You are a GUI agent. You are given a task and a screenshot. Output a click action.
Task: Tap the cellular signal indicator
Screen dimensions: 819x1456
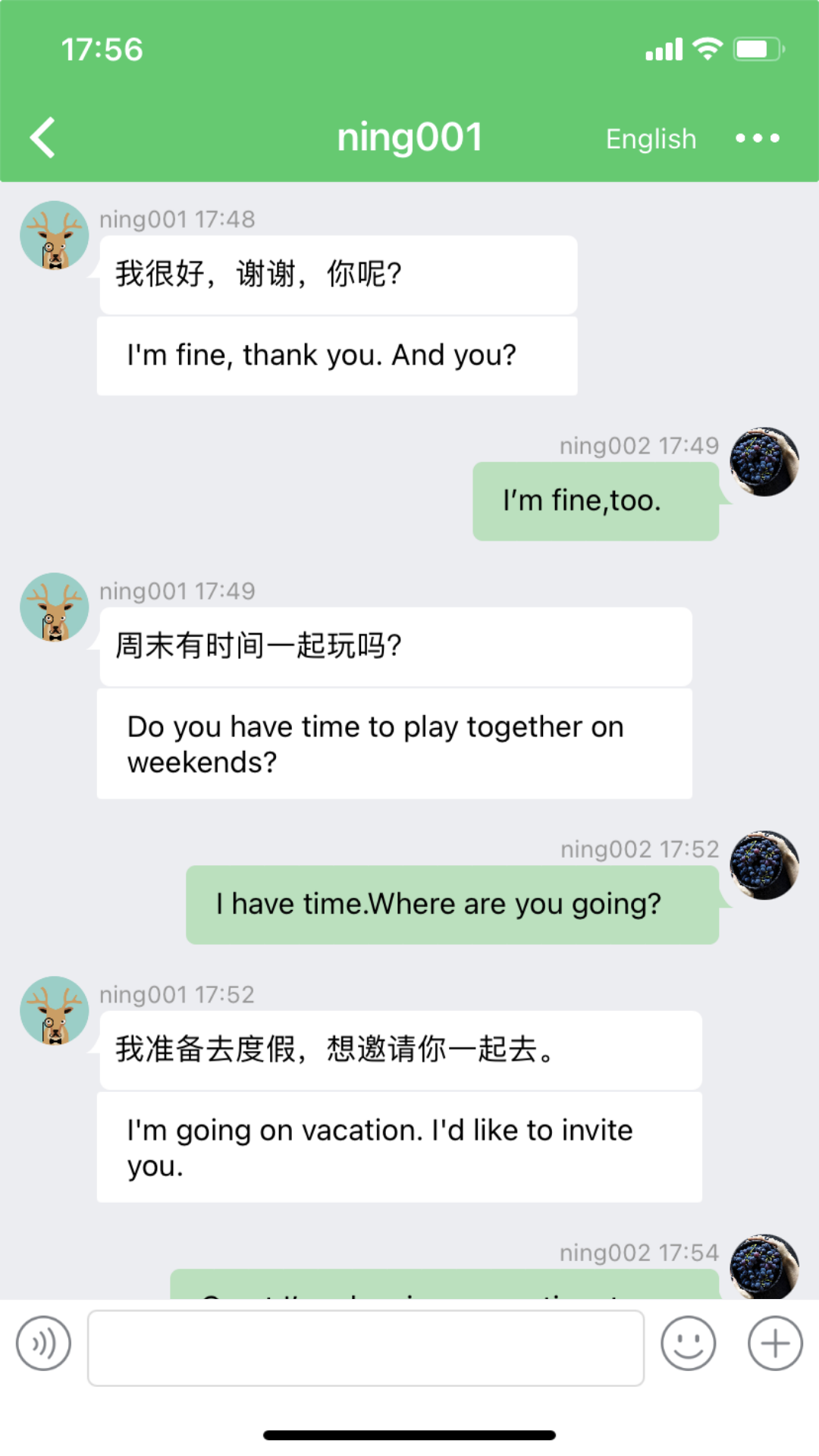(664, 49)
